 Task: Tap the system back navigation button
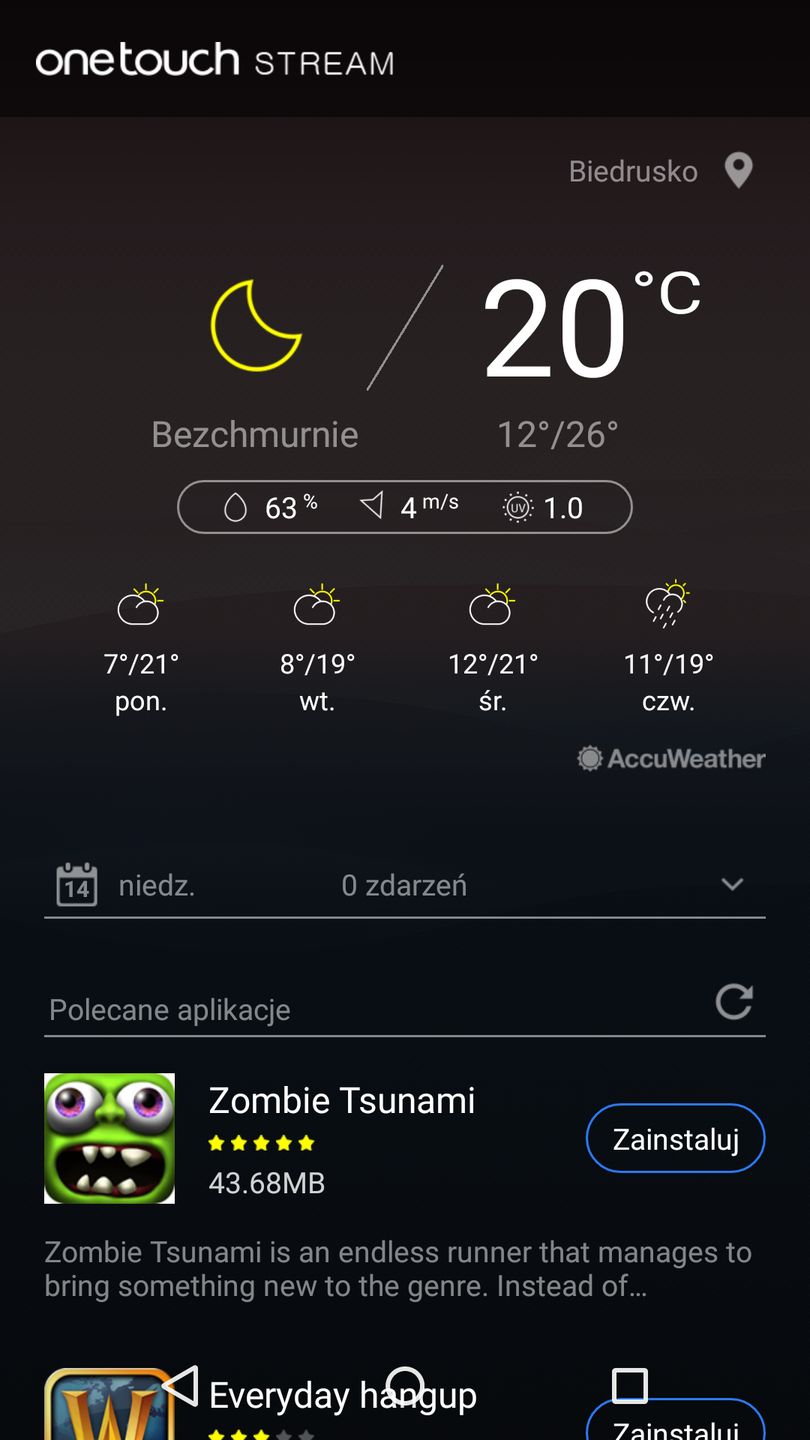[181, 1386]
